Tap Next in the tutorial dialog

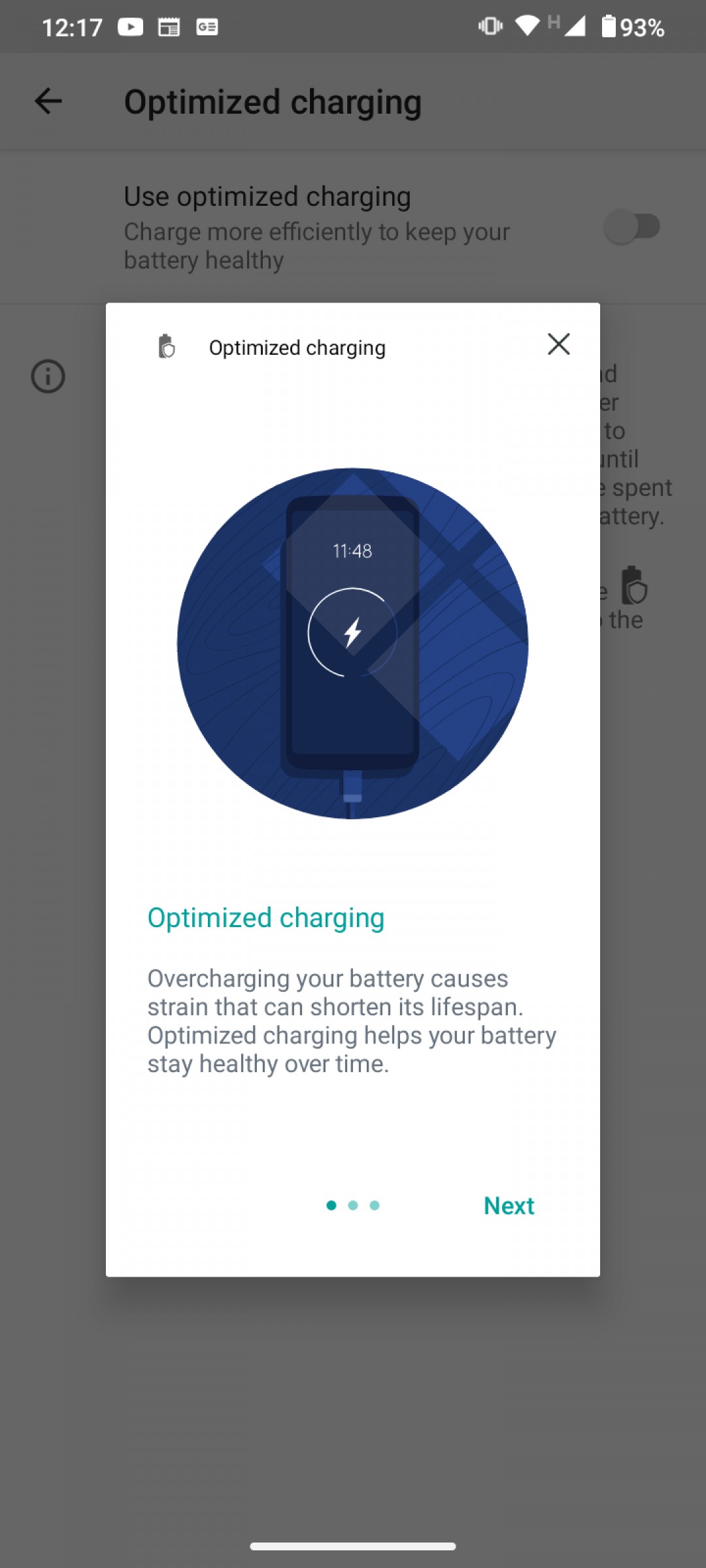coord(509,1205)
